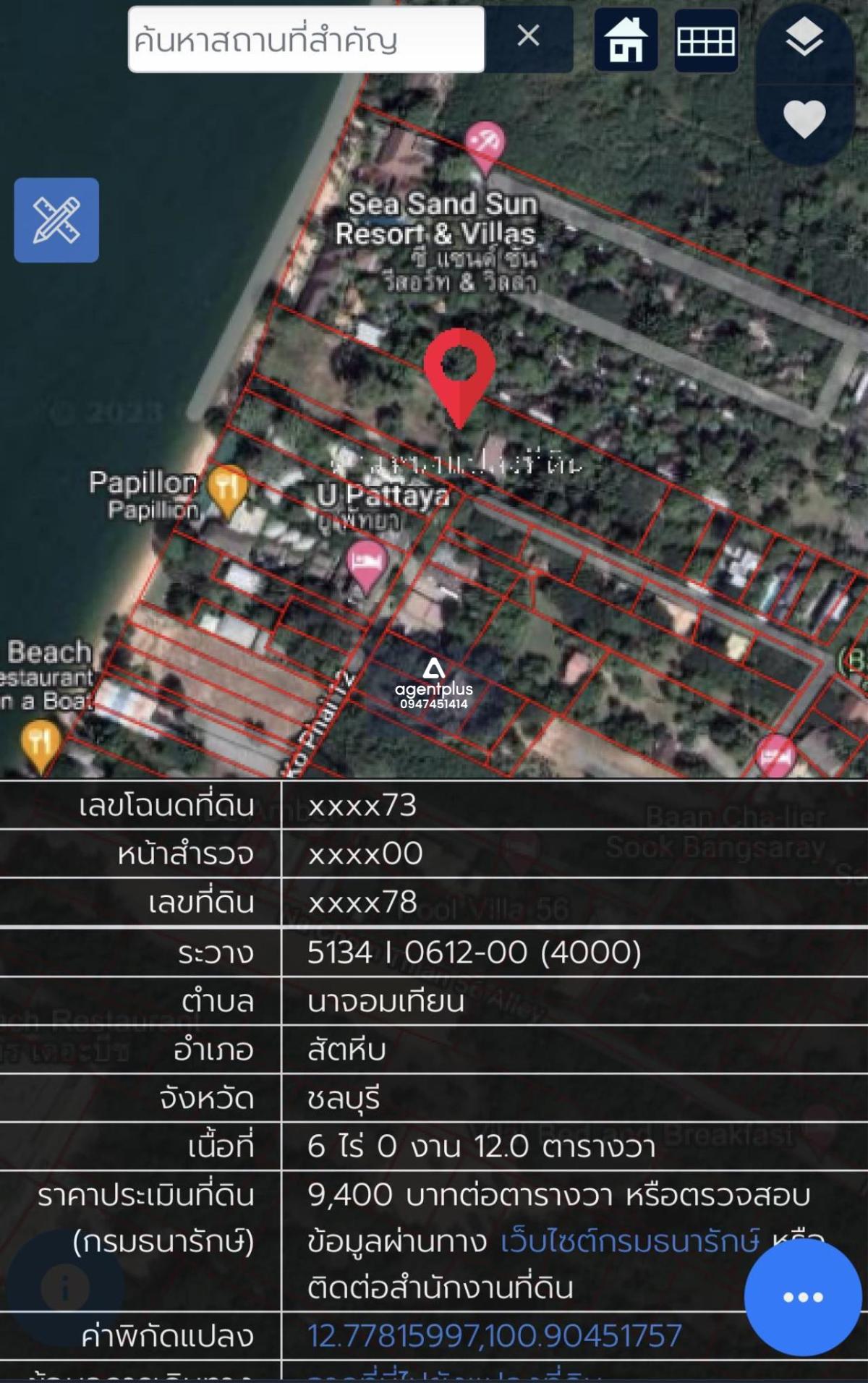Open the home icon button
Screen dimensions: 868x1383
626,41
